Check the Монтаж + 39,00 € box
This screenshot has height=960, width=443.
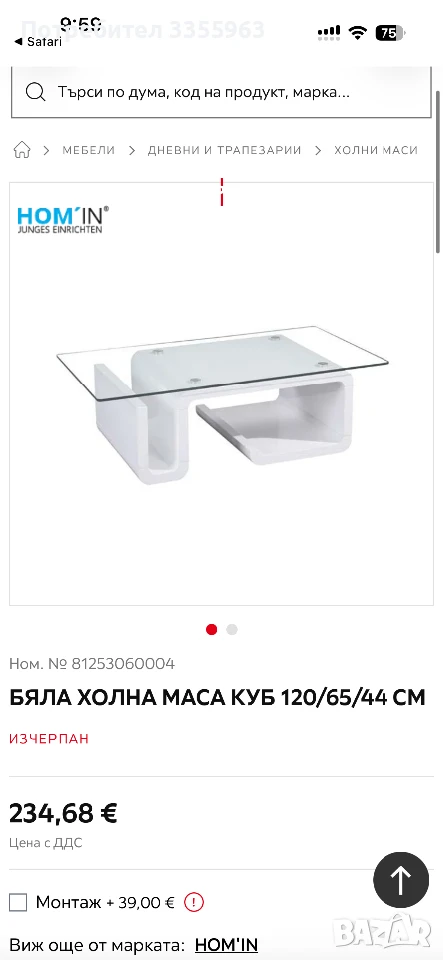tap(18, 902)
